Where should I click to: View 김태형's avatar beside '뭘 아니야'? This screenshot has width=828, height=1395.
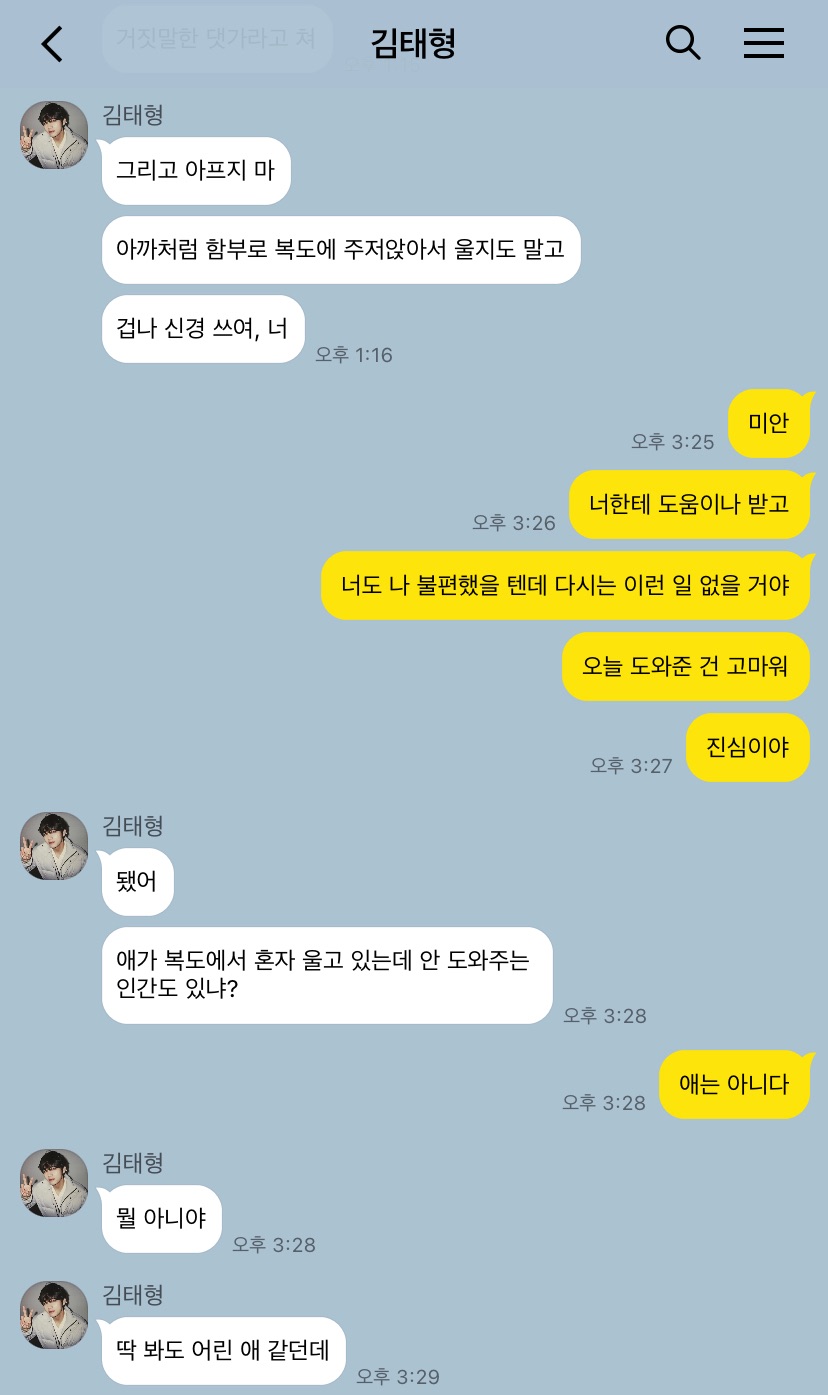[x=54, y=1183]
